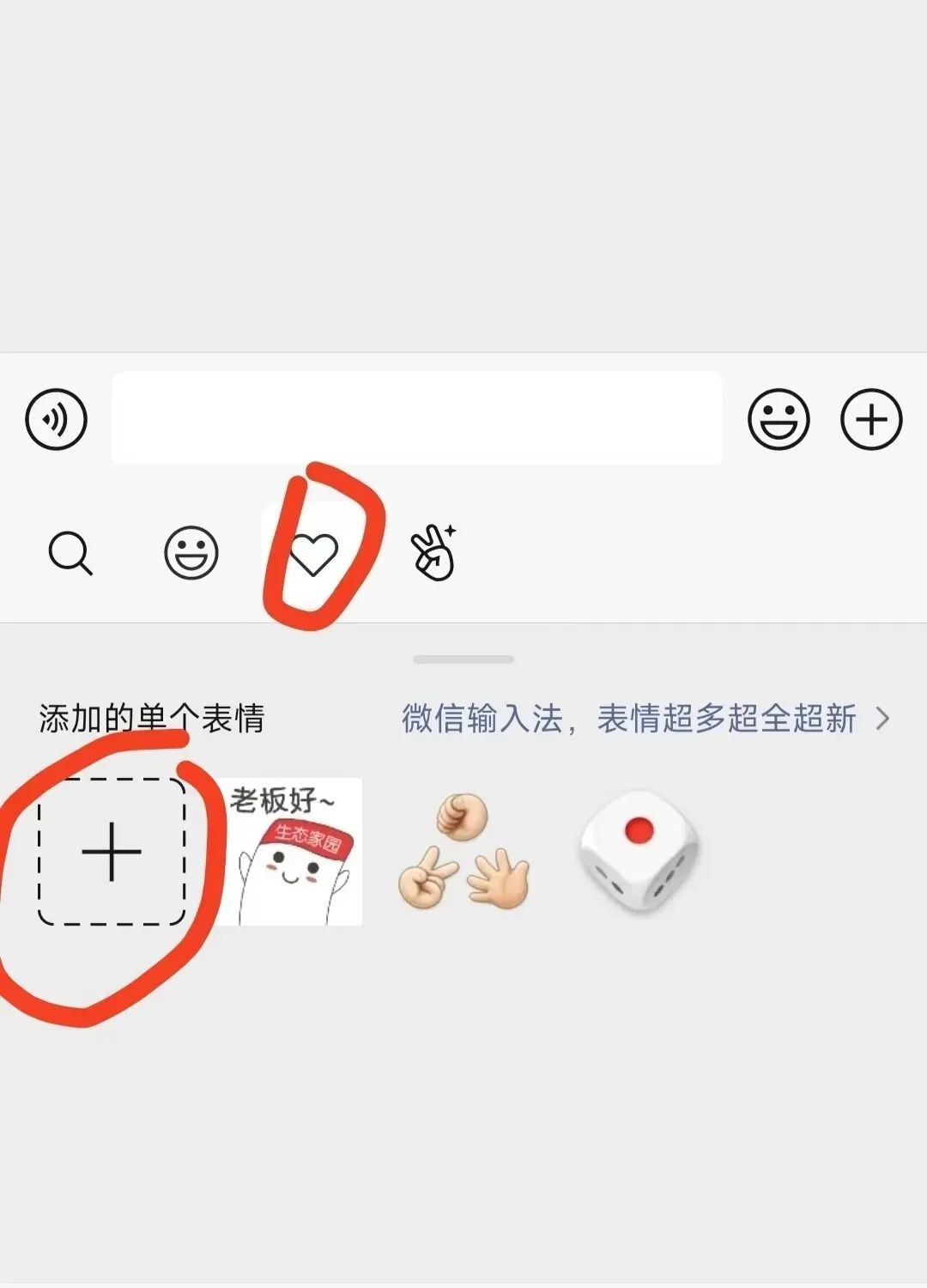Send the rock-paper-scissors sticker

coord(463,852)
